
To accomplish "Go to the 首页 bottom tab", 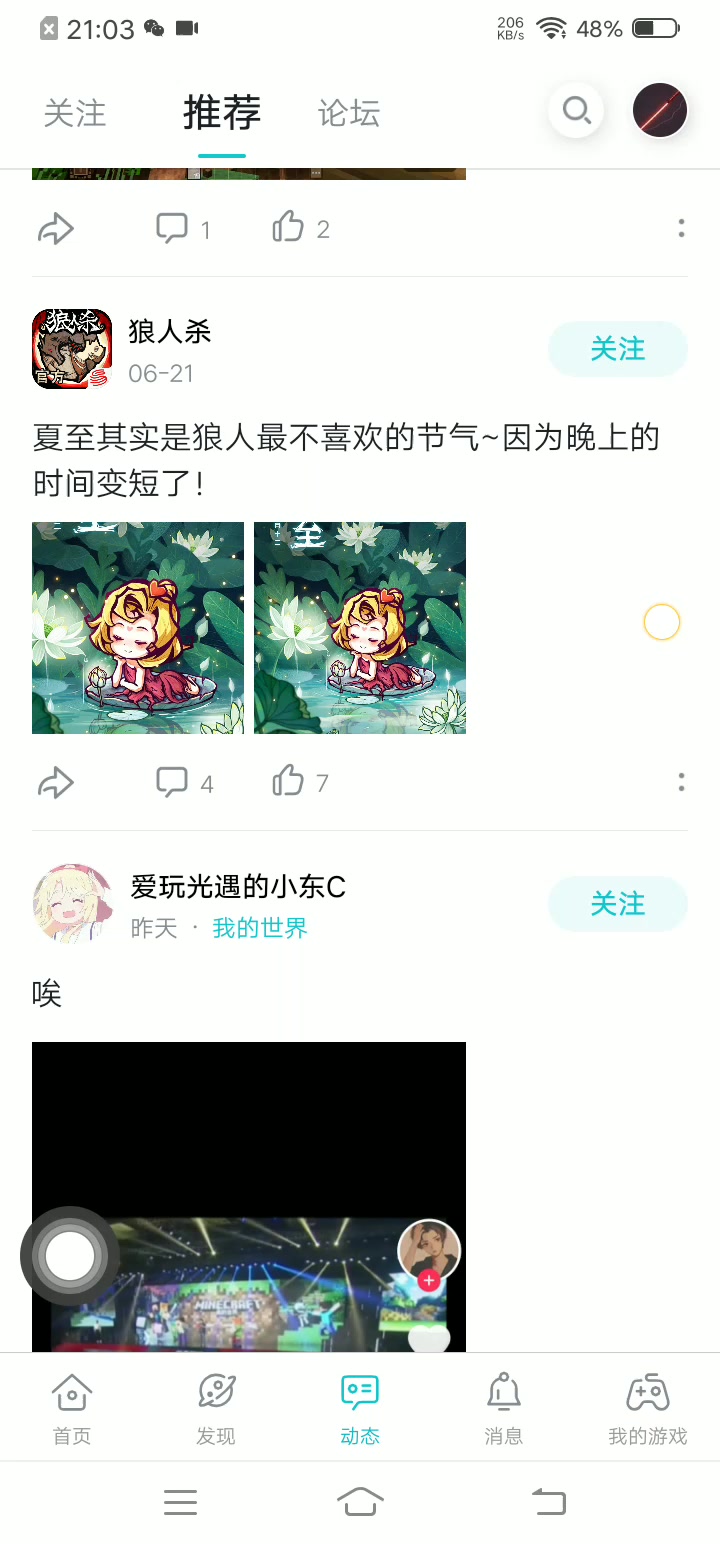I will click(72, 1408).
